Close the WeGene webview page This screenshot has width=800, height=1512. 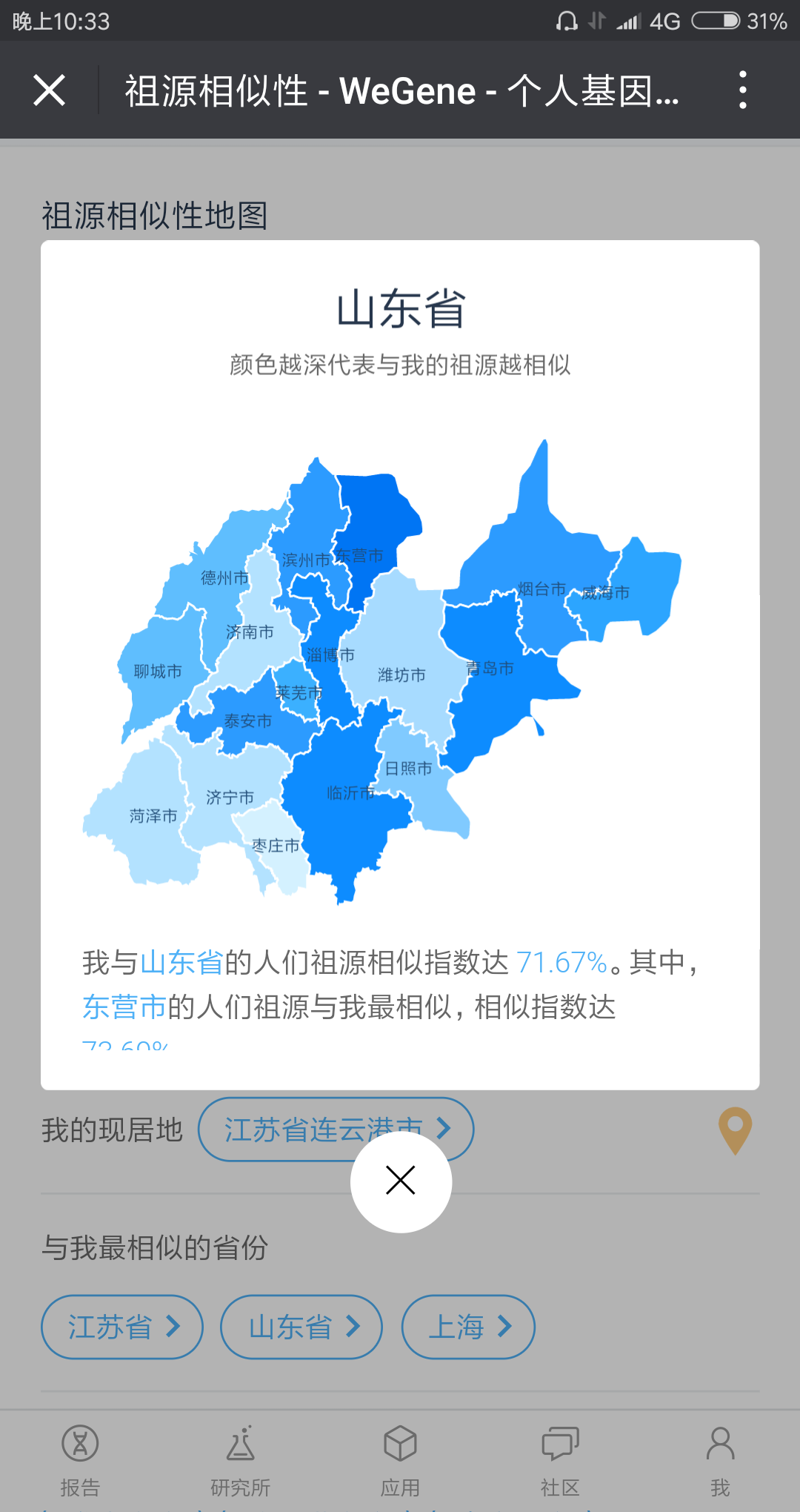click(50, 90)
